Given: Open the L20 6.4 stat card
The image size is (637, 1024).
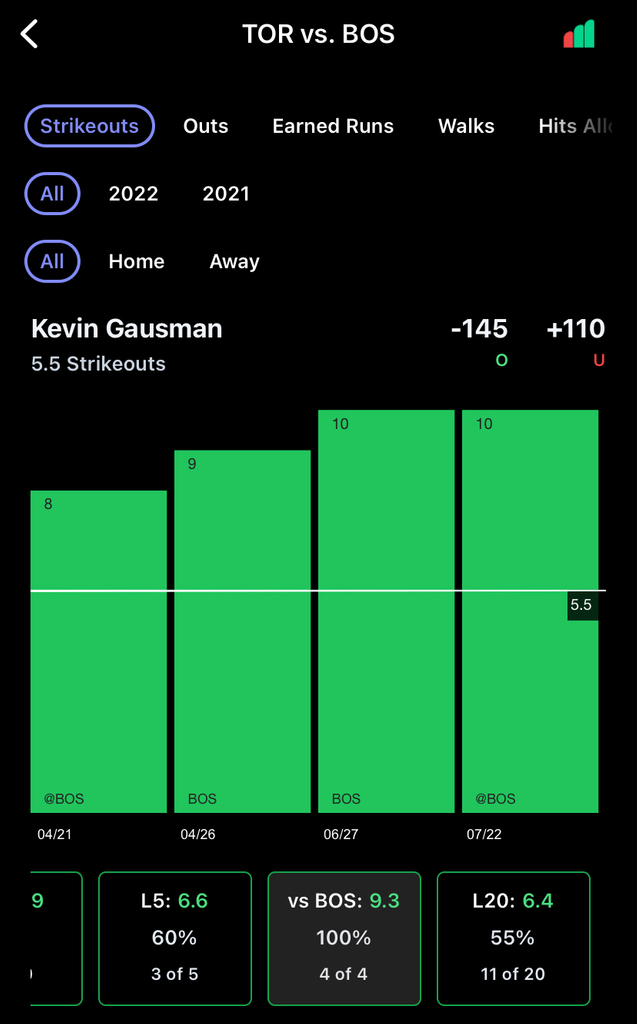Looking at the screenshot, I should [x=512, y=937].
